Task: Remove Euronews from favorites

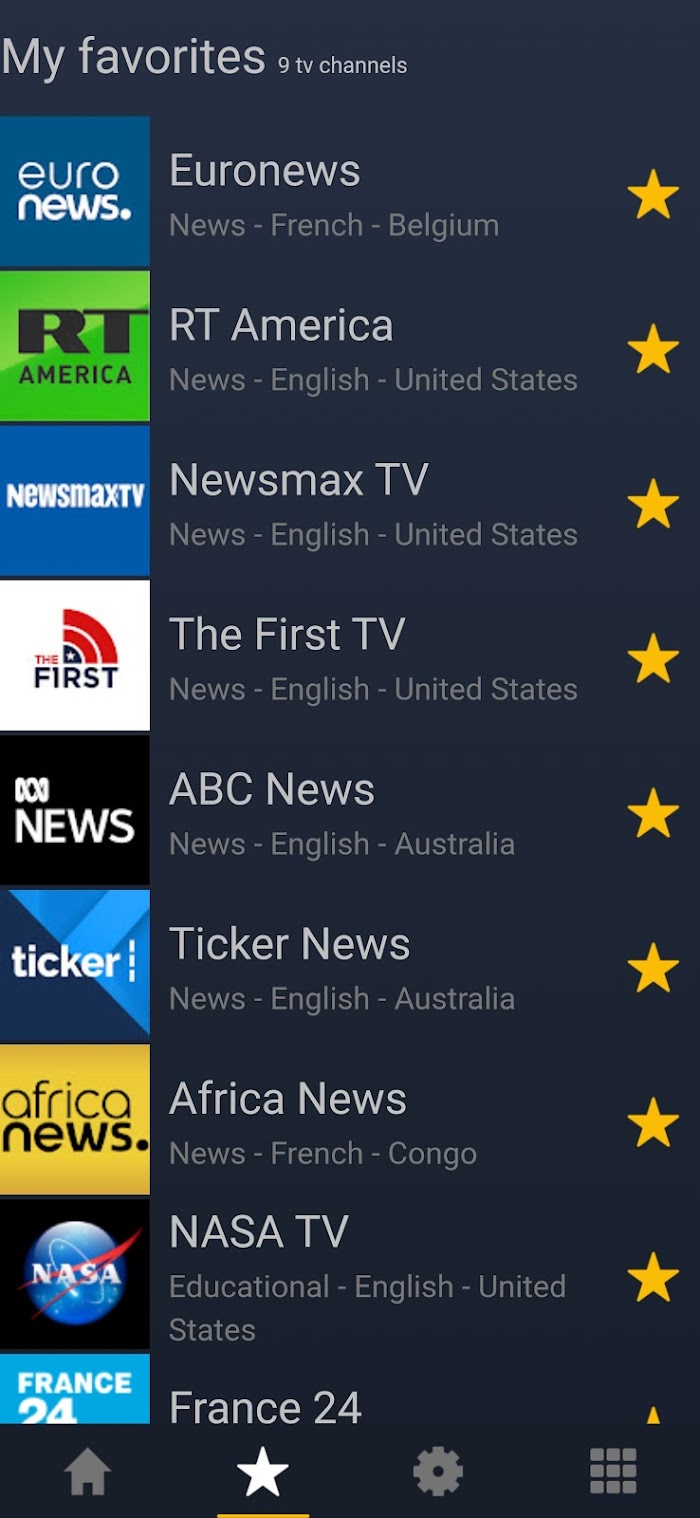Action: [653, 194]
